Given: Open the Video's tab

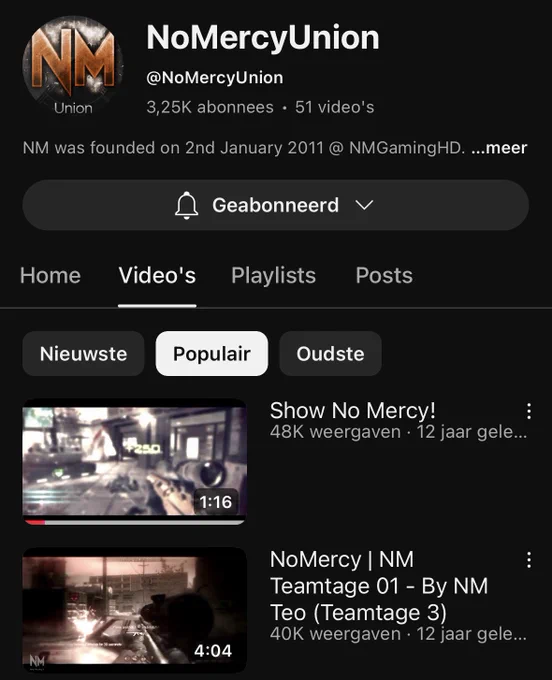Looking at the screenshot, I should (x=157, y=275).
